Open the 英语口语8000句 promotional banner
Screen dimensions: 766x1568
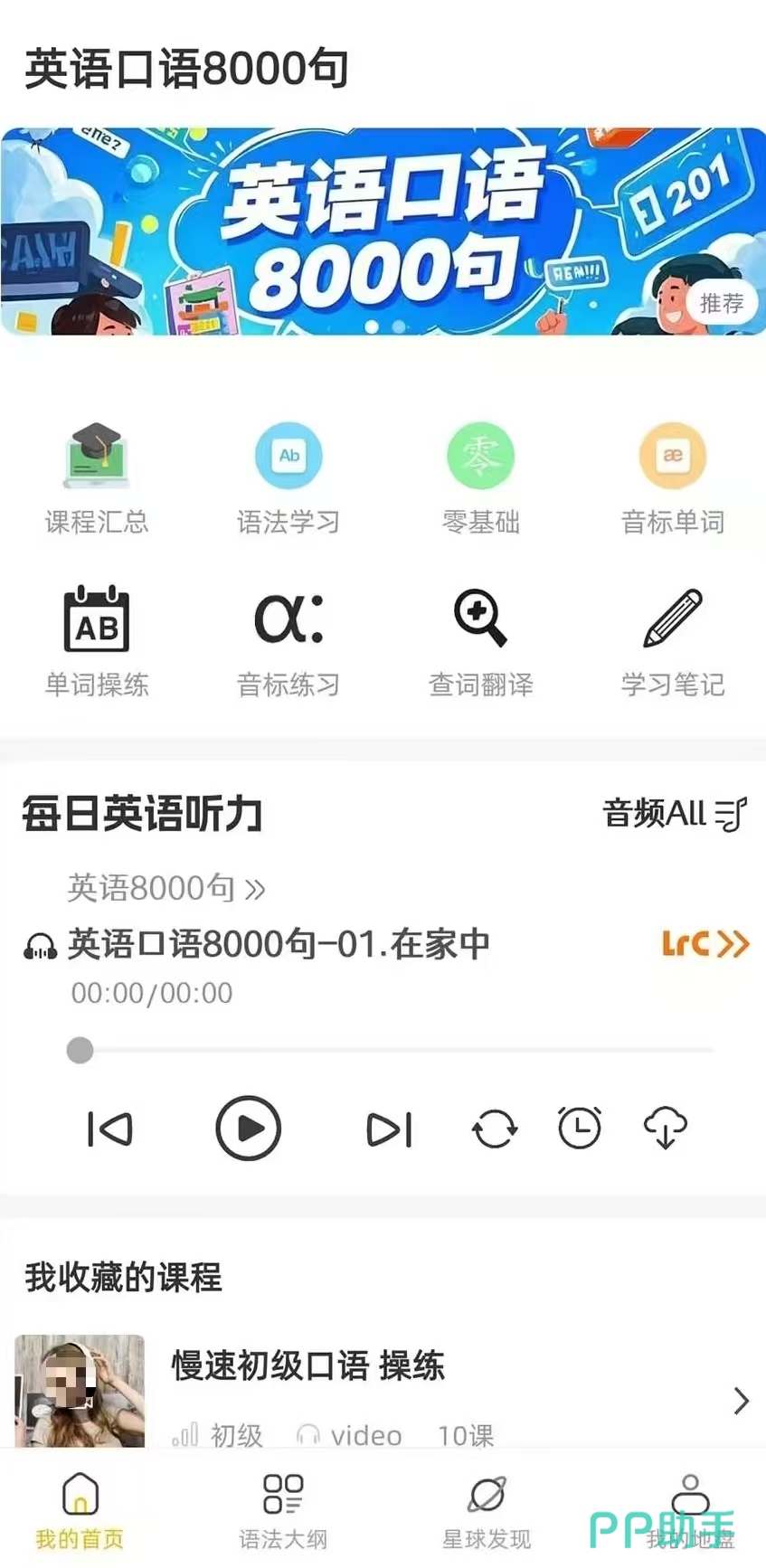pyautogui.click(x=383, y=232)
